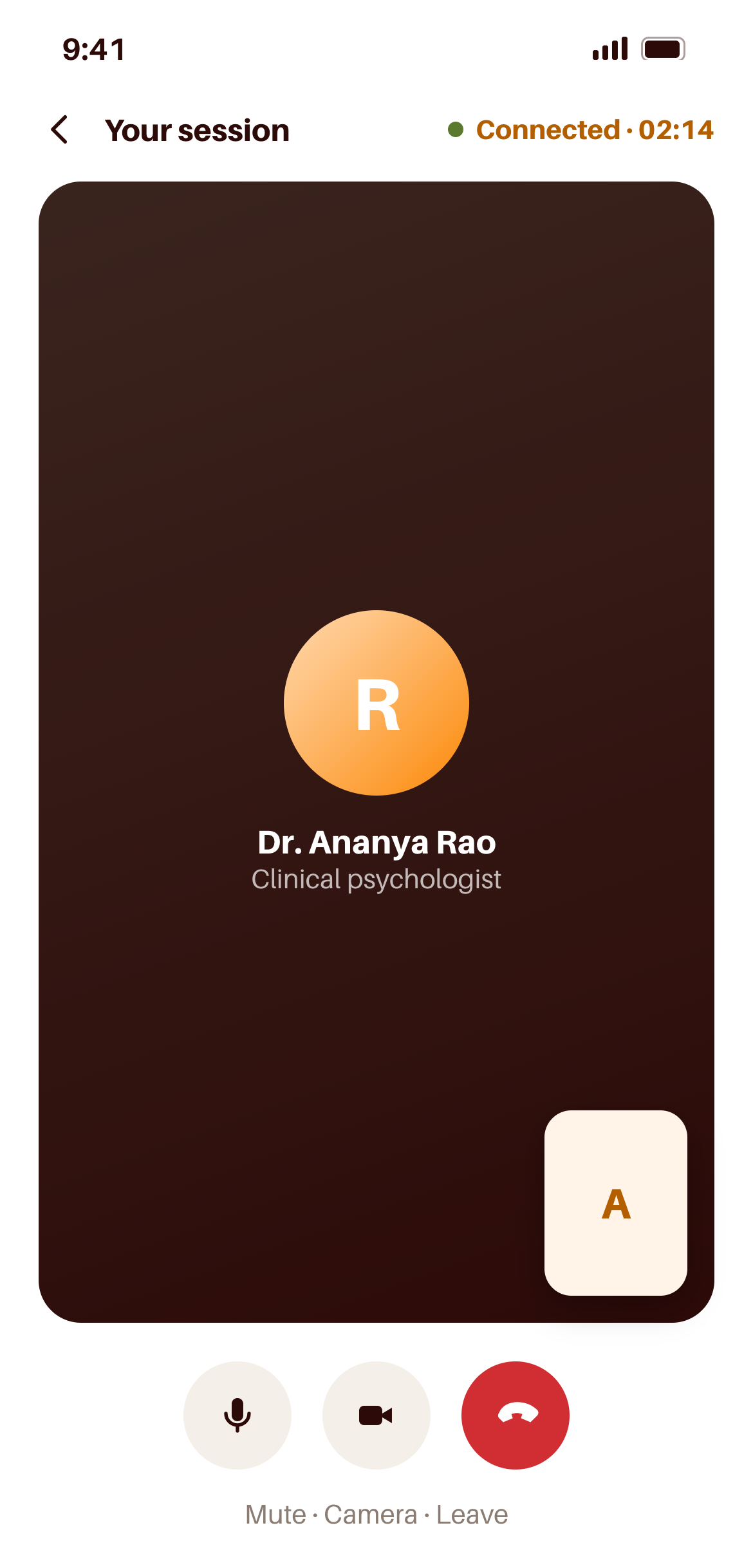The height and width of the screenshot is (1568, 753).
Task: Leave the call with the red button
Action: [516, 1415]
